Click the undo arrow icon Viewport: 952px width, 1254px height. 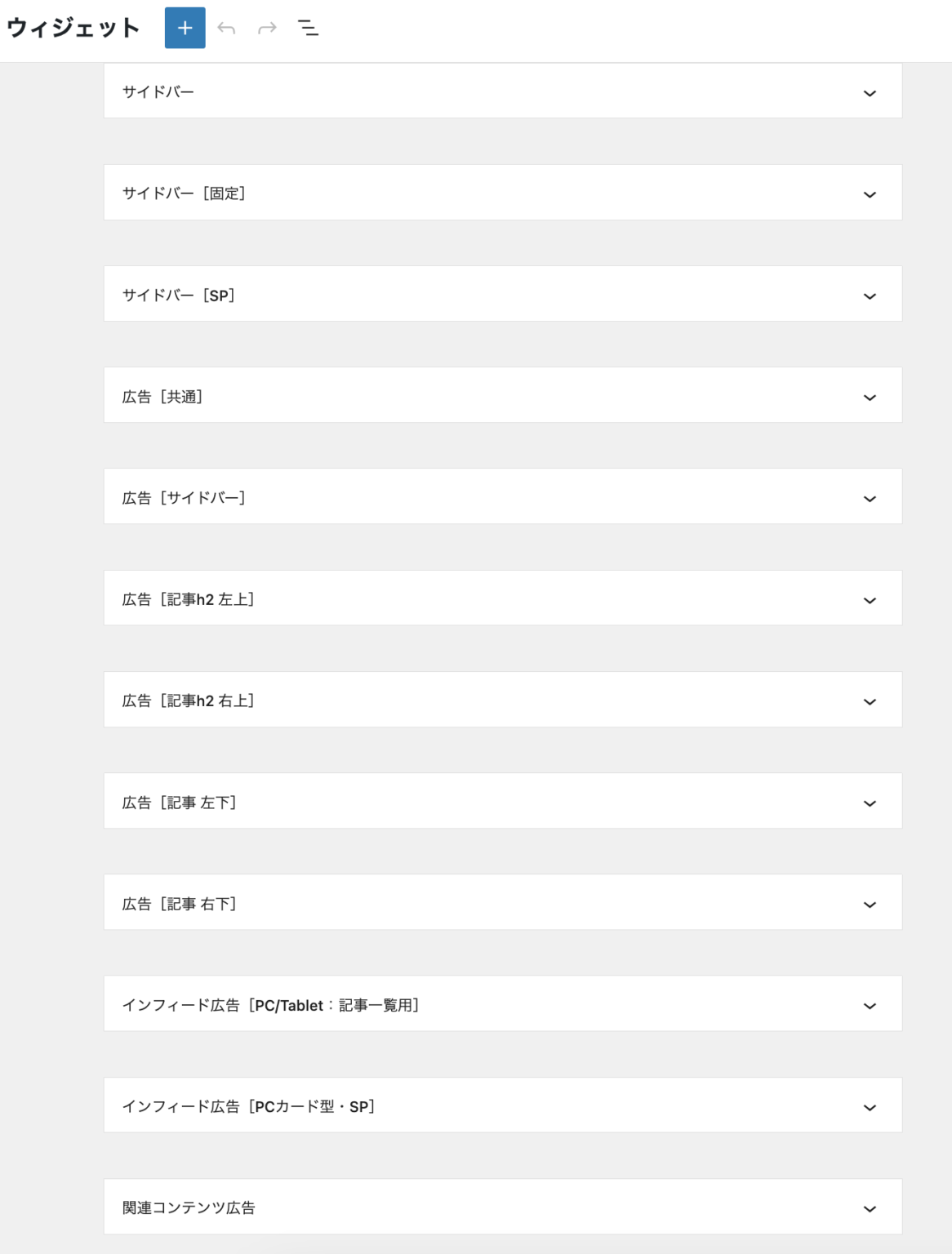pyautogui.click(x=226, y=27)
